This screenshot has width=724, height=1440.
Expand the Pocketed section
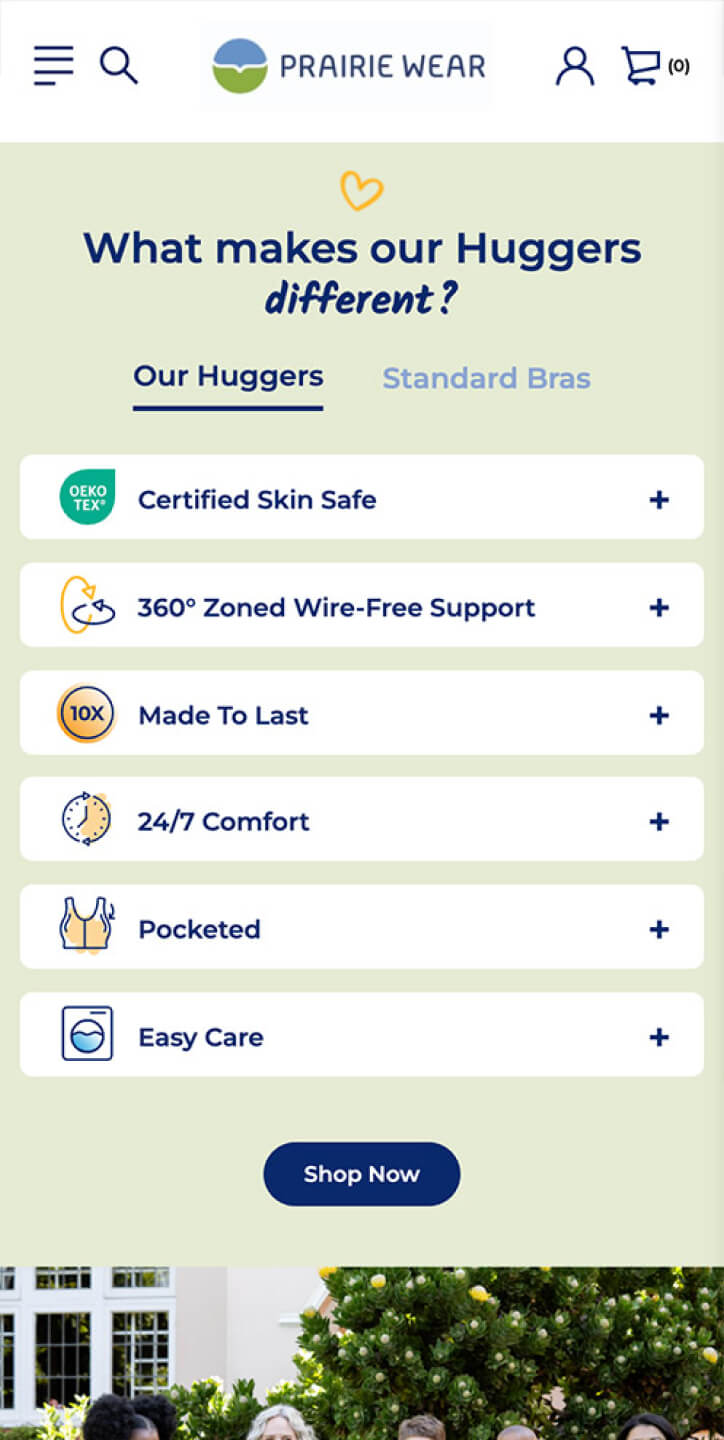point(362,927)
